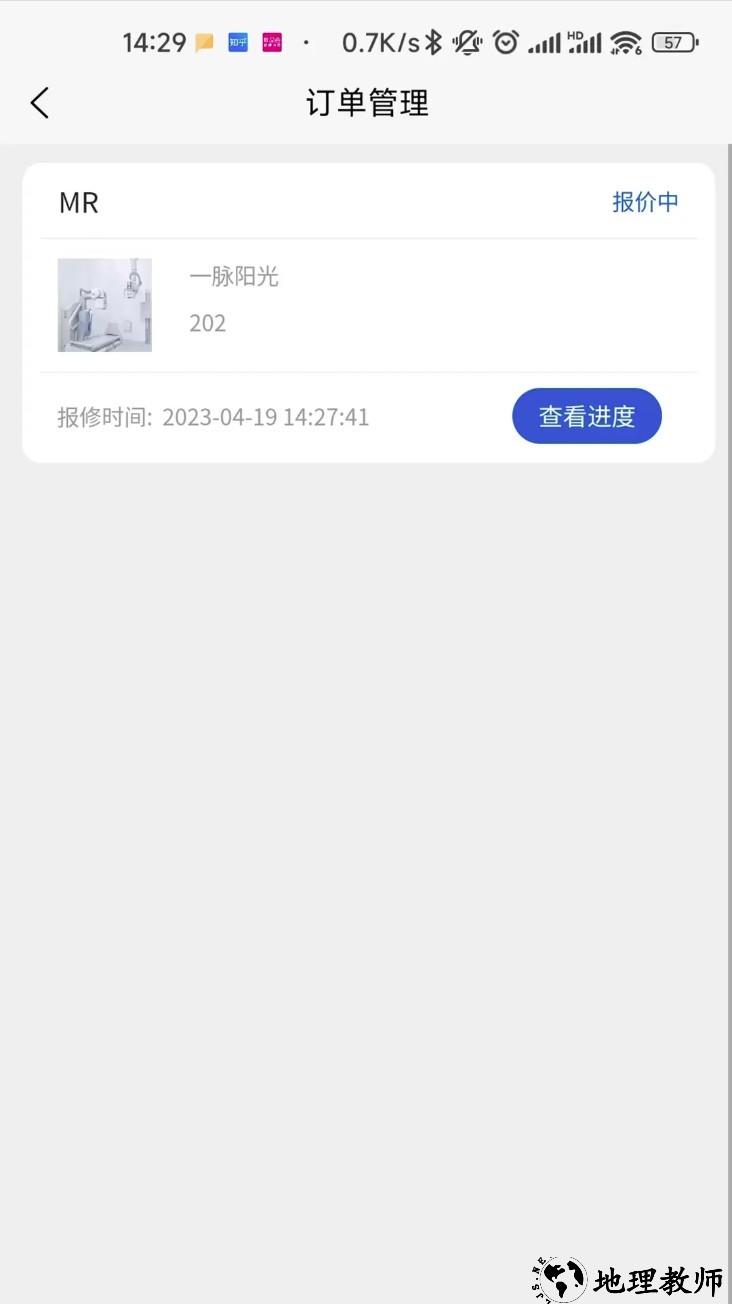
Task: Open the equipment photo thumbnail
Action: (x=104, y=304)
